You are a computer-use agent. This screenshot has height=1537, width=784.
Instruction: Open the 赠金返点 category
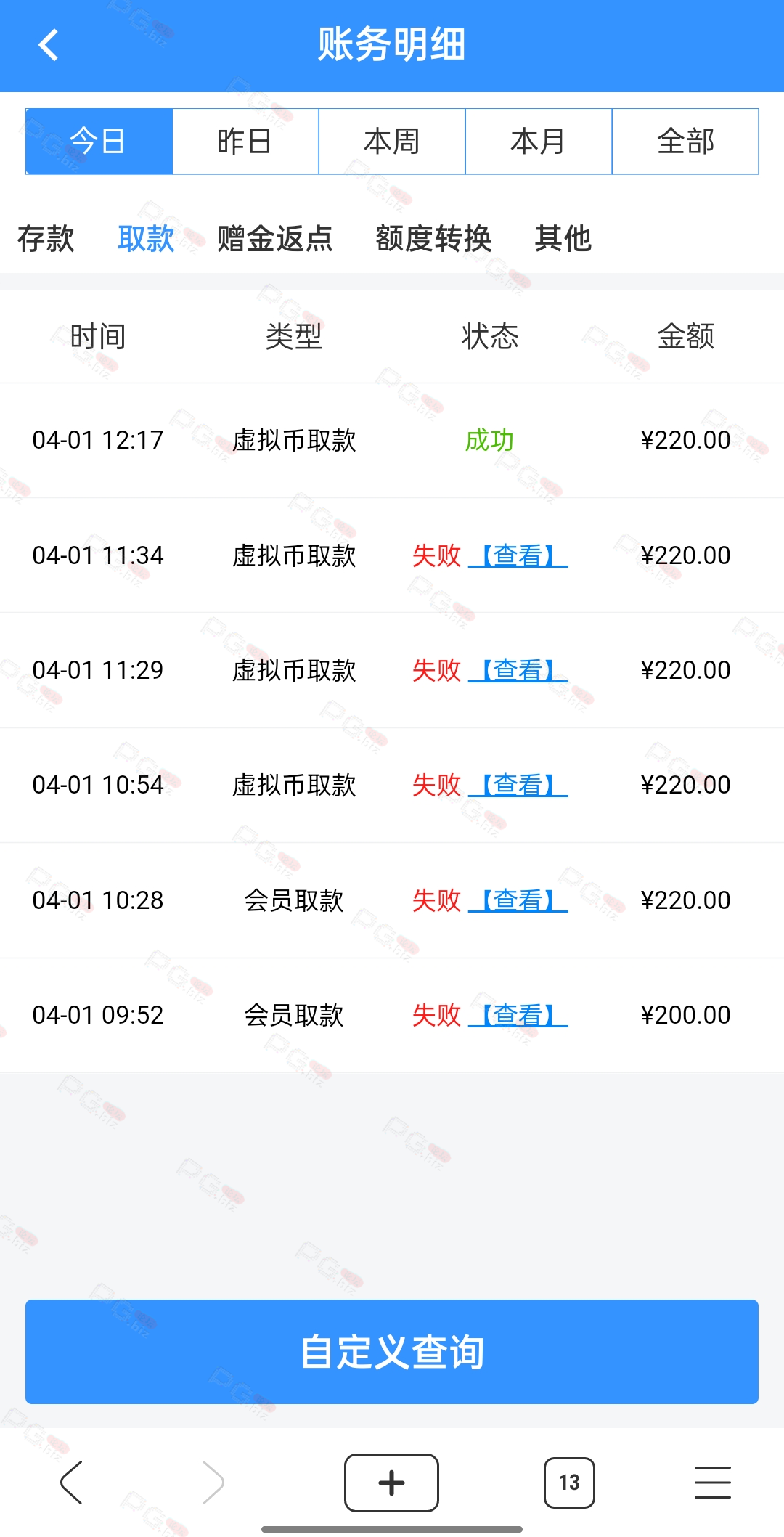275,238
